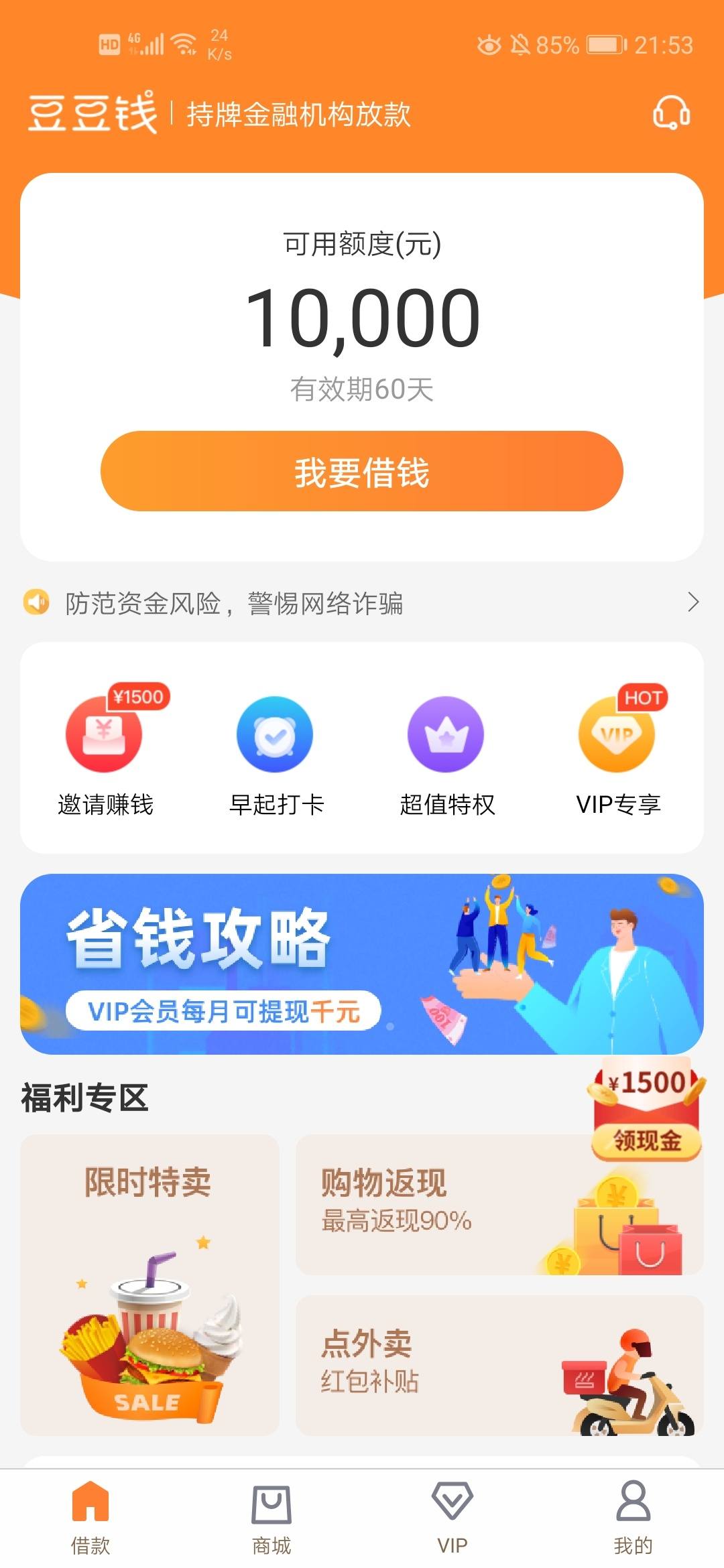Open the 省钱攻略 VIP banner
This screenshot has width=724, height=1568.
(362, 965)
